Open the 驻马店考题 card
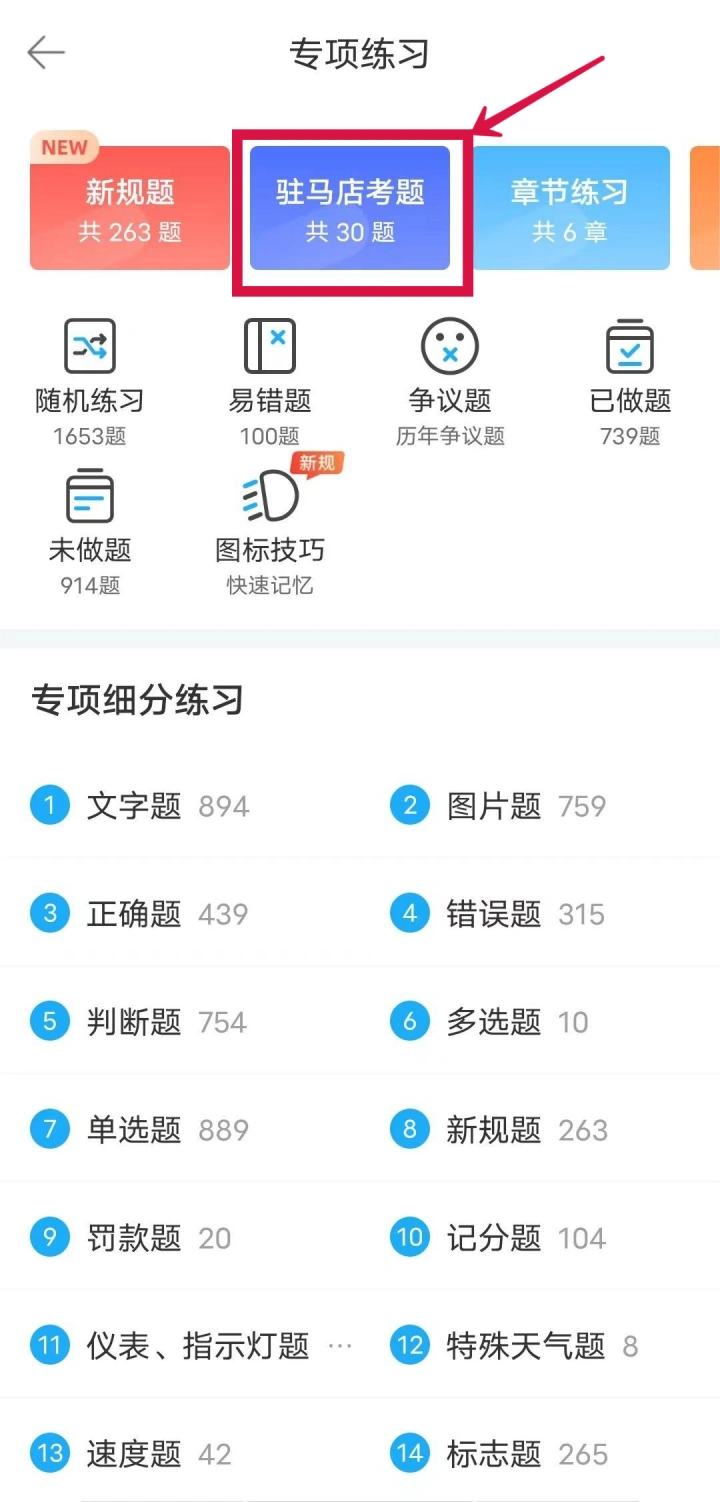Screen dimensions: 720x1502 tap(350, 208)
